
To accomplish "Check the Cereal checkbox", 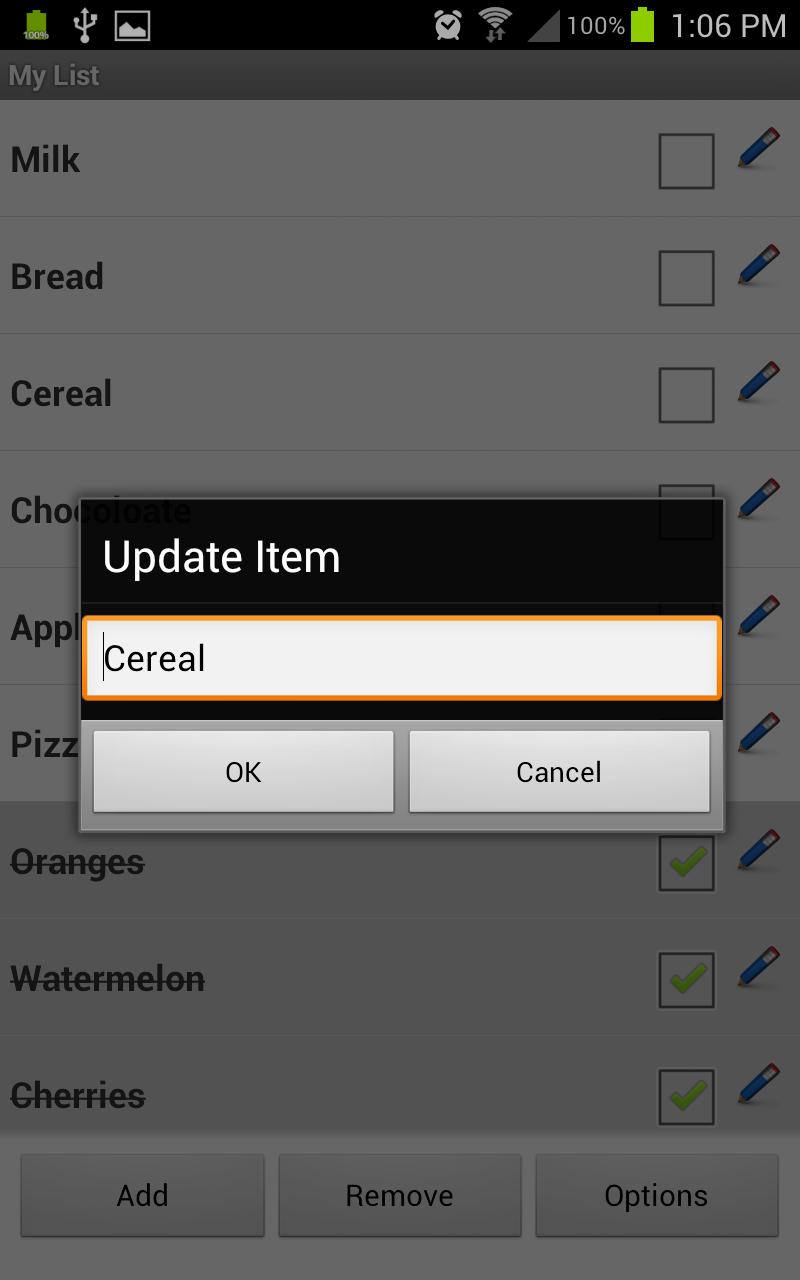I will (x=686, y=395).
